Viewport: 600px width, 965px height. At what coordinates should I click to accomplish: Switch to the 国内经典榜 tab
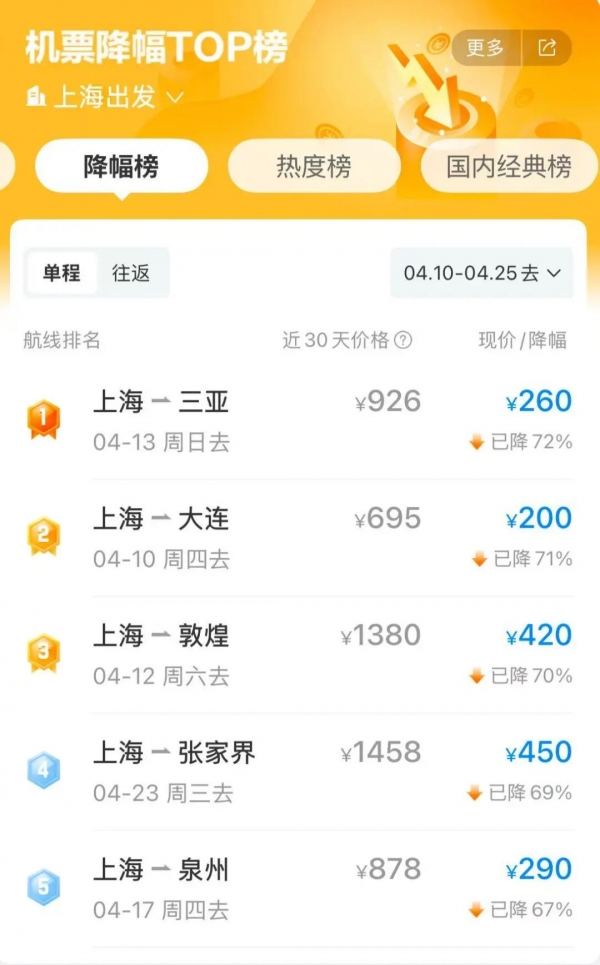(510, 166)
